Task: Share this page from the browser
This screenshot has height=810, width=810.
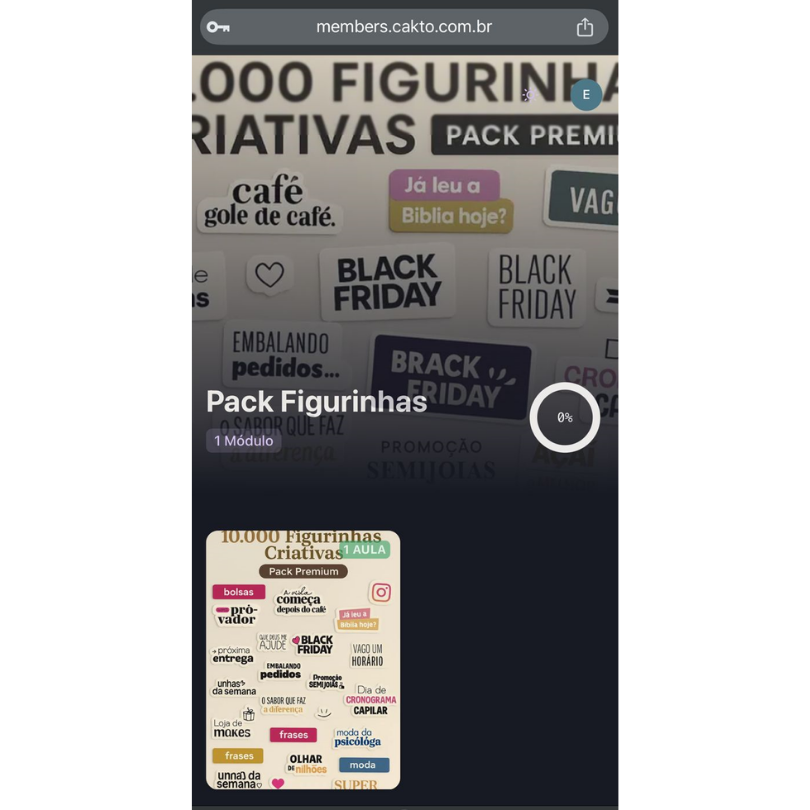Action: point(585,28)
